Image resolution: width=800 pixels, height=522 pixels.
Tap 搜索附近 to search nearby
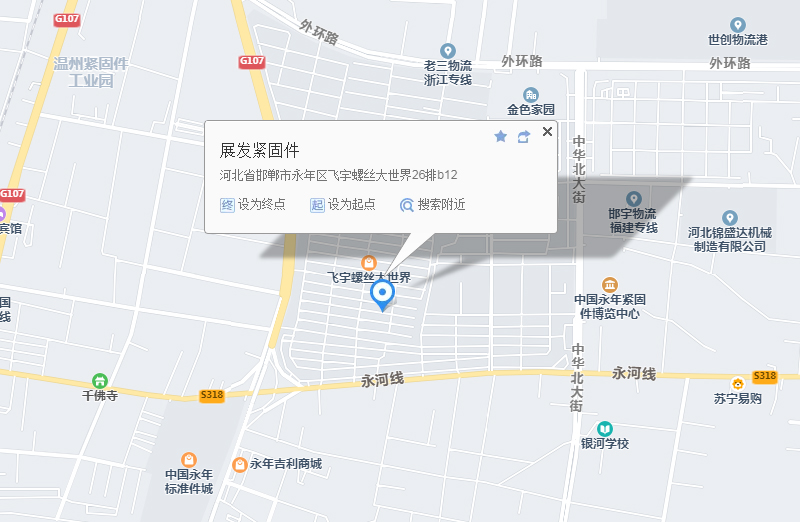click(432, 205)
